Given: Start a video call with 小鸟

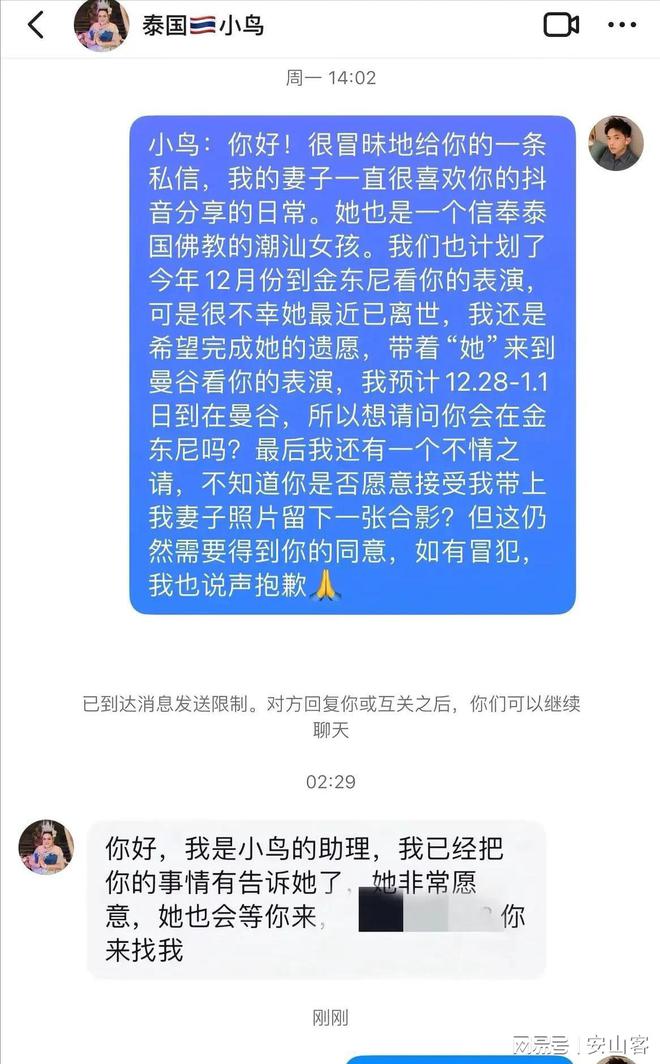Looking at the screenshot, I should (x=561, y=25).
